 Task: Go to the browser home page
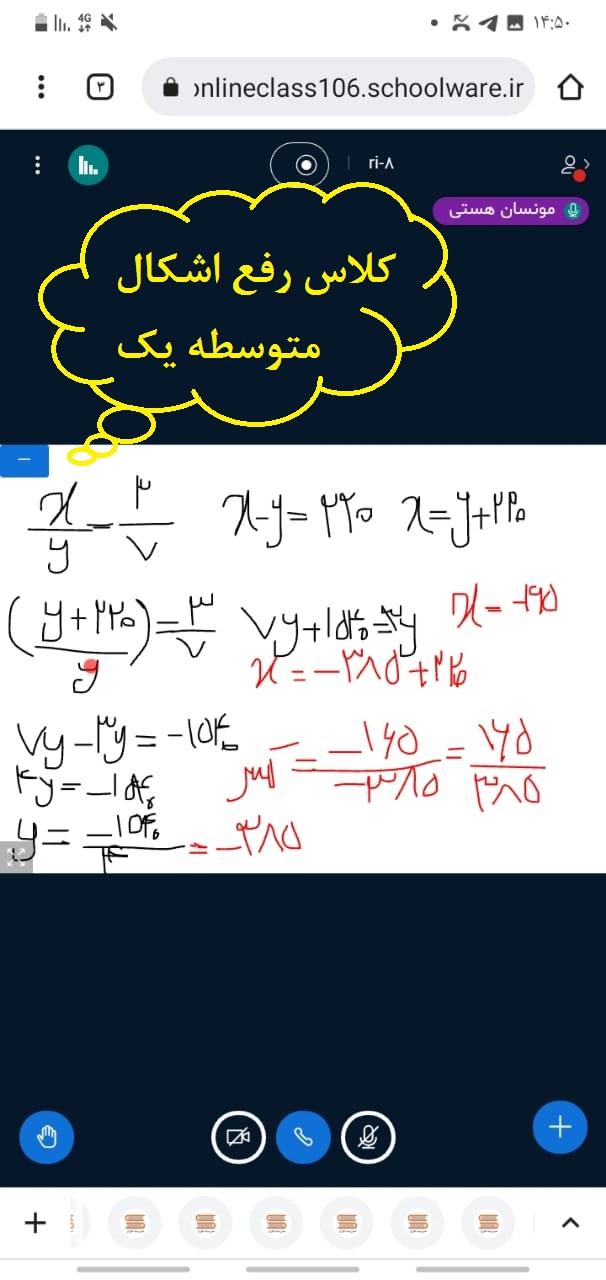point(570,88)
